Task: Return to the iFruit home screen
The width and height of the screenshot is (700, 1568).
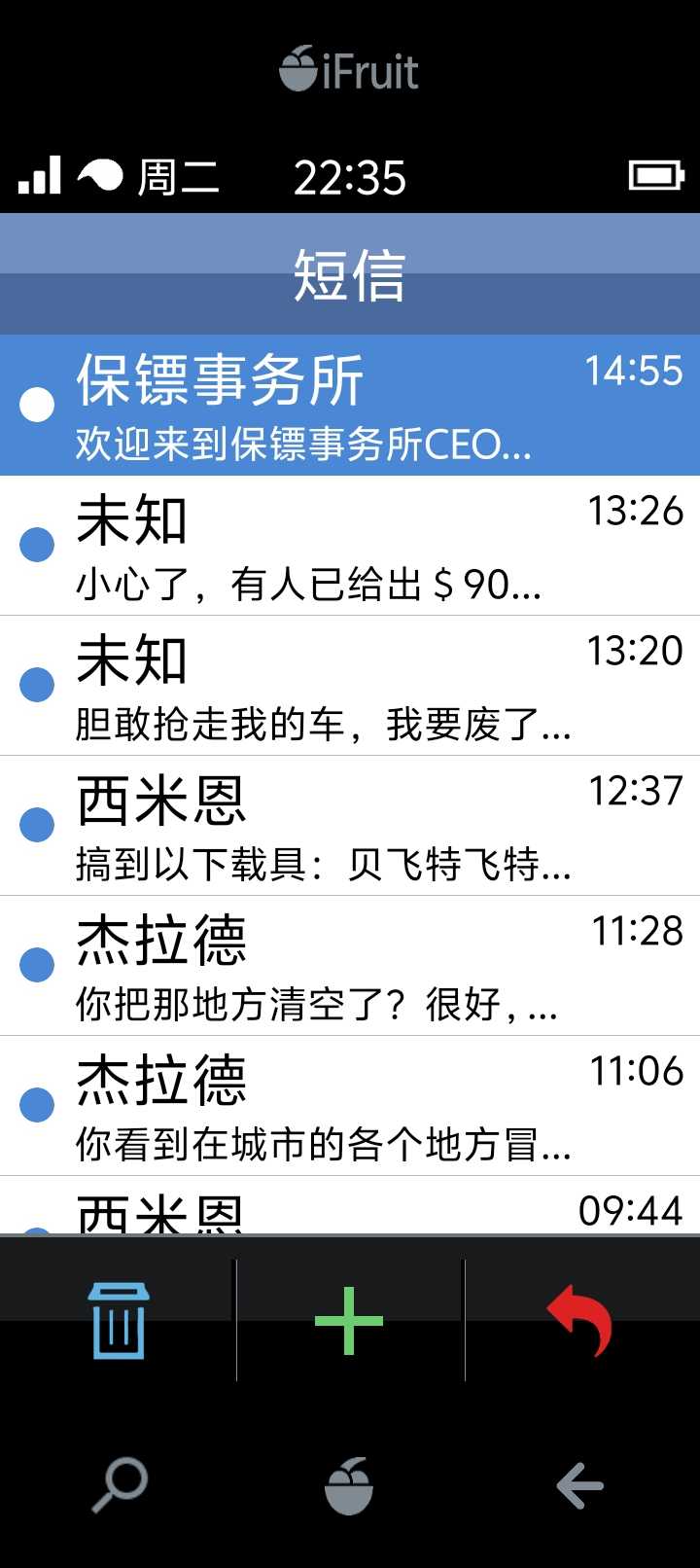Action: (349, 1485)
